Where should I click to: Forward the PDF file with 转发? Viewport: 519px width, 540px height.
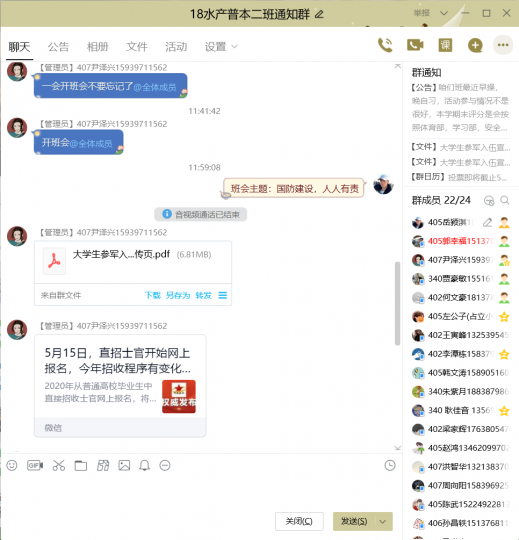coord(204,295)
